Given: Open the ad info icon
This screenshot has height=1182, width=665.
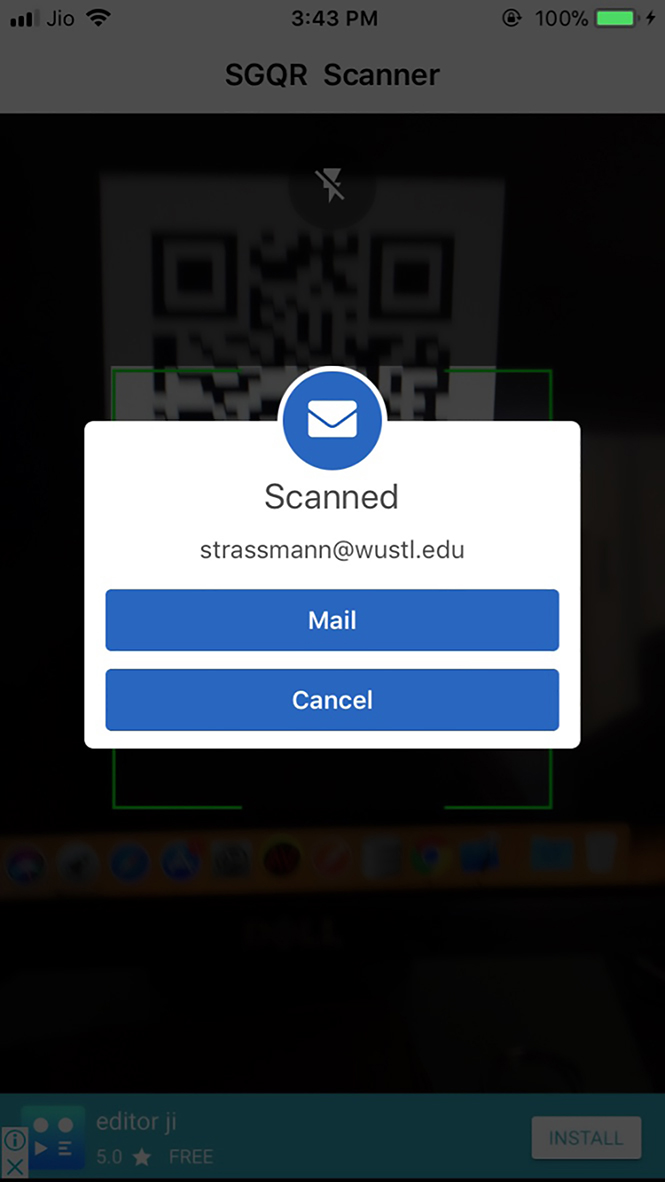Looking at the screenshot, I should click(x=14, y=1141).
